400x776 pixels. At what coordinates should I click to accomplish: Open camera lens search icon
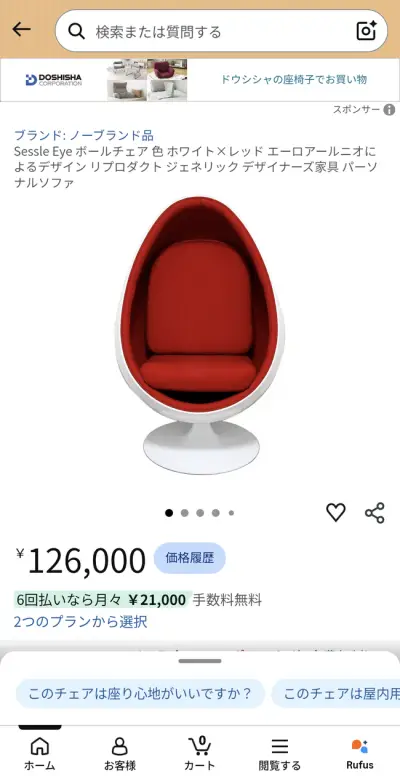[366, 31]
